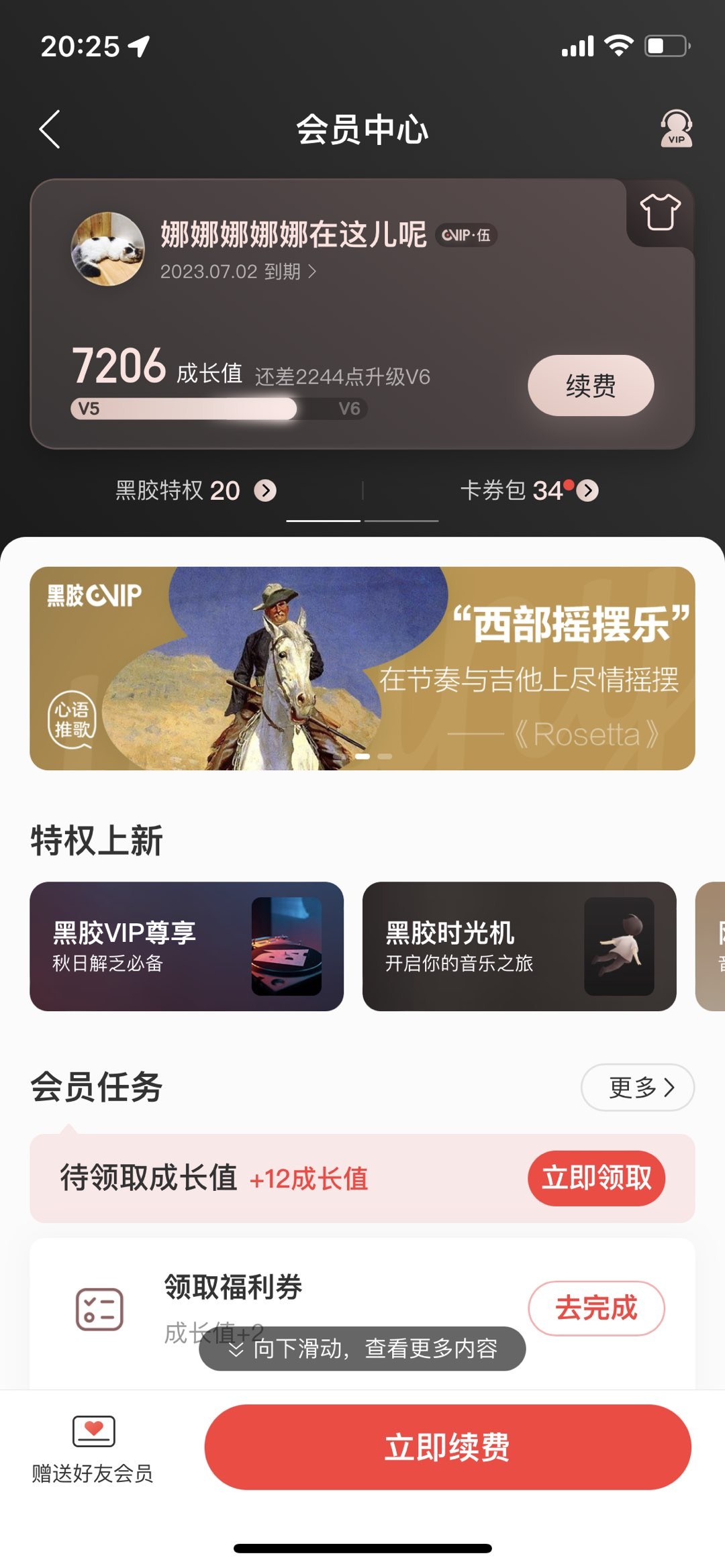Open membership expiry 2023.07.02 到期
The image size is (725, 1568).
[x=238, y=272]
